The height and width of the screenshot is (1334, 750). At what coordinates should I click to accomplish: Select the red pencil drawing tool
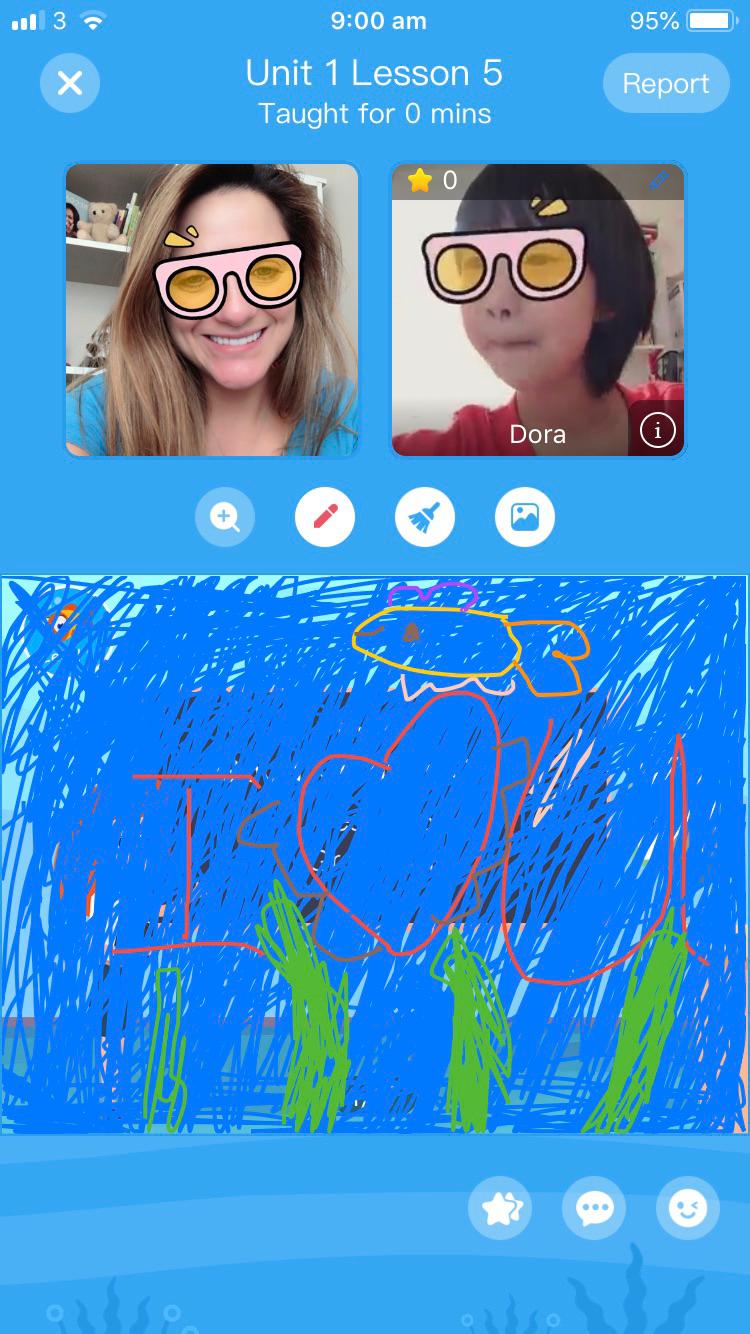click(325, 517)
